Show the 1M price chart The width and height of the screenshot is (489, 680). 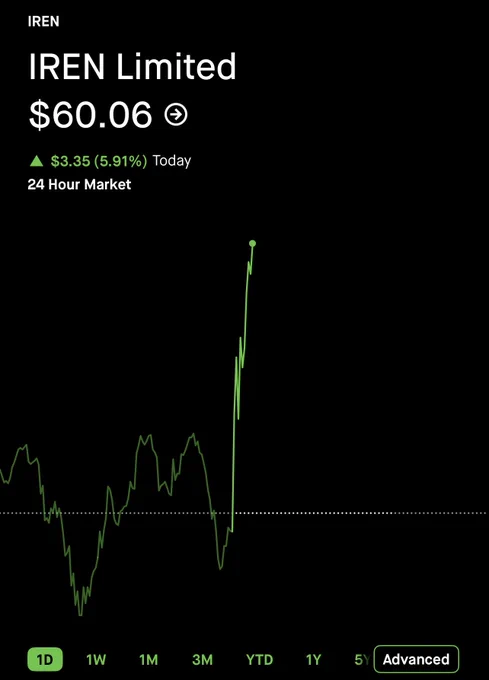(x=148, y=660)
